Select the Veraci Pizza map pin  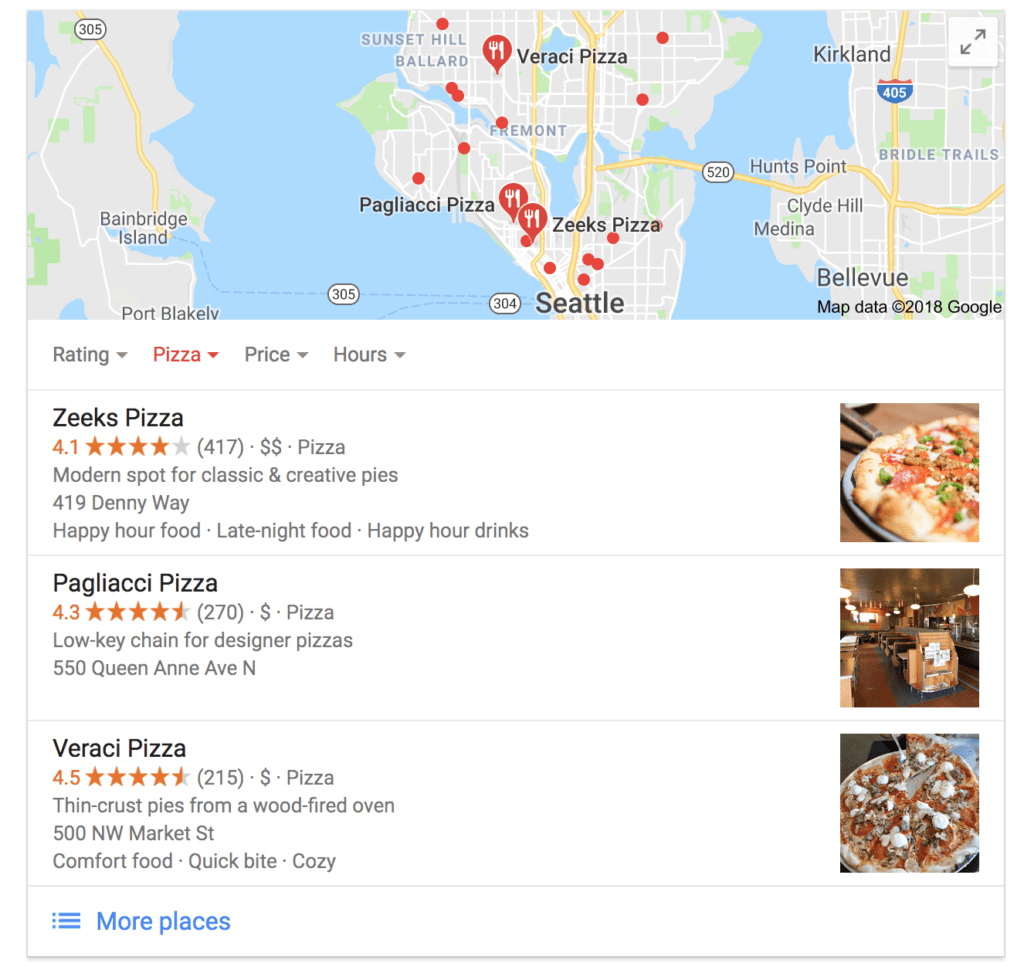pos(496,51)
